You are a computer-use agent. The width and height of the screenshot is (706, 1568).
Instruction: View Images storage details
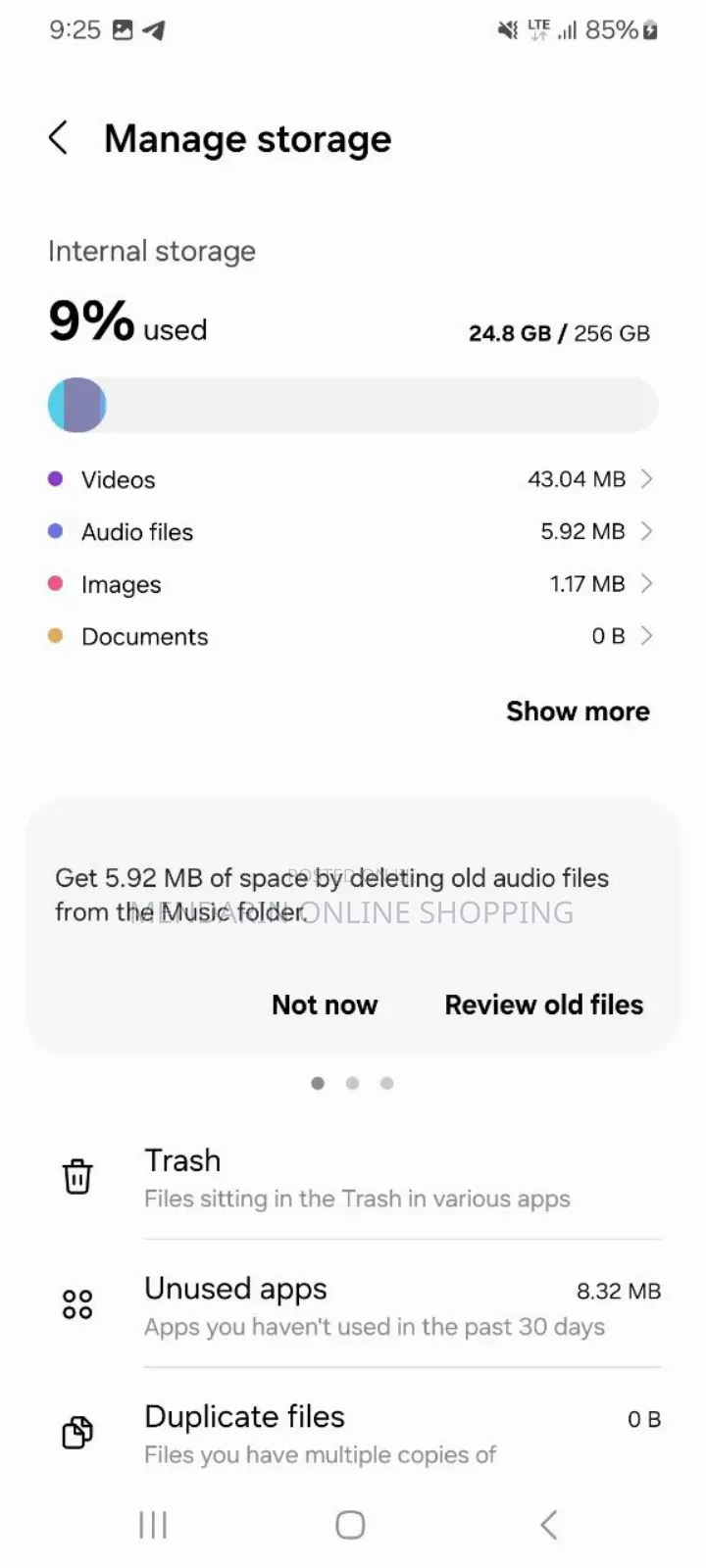[350, 584]
